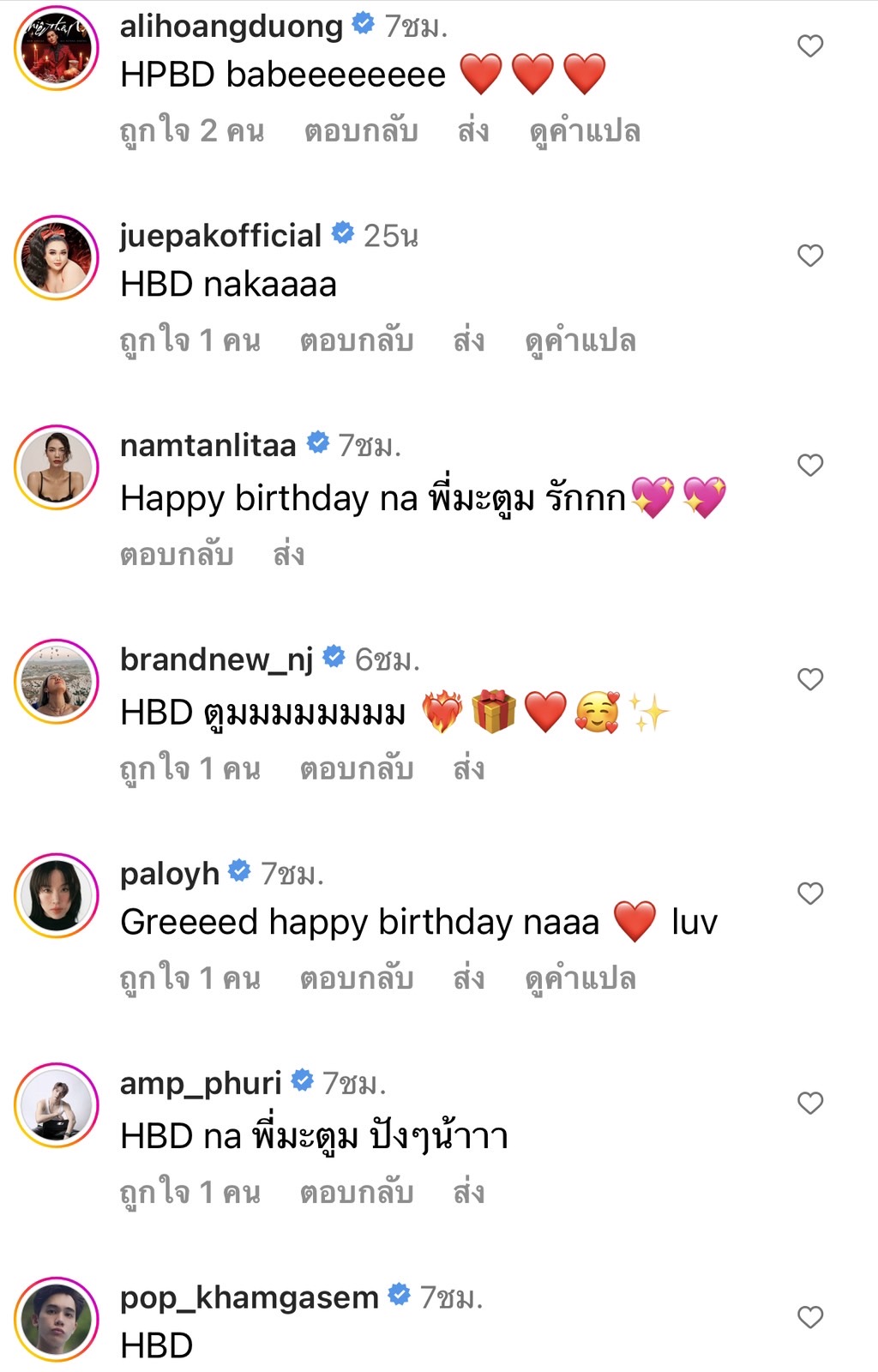Click the verified badge beside namtanlitaa
878x1372 pixels.
317,444
